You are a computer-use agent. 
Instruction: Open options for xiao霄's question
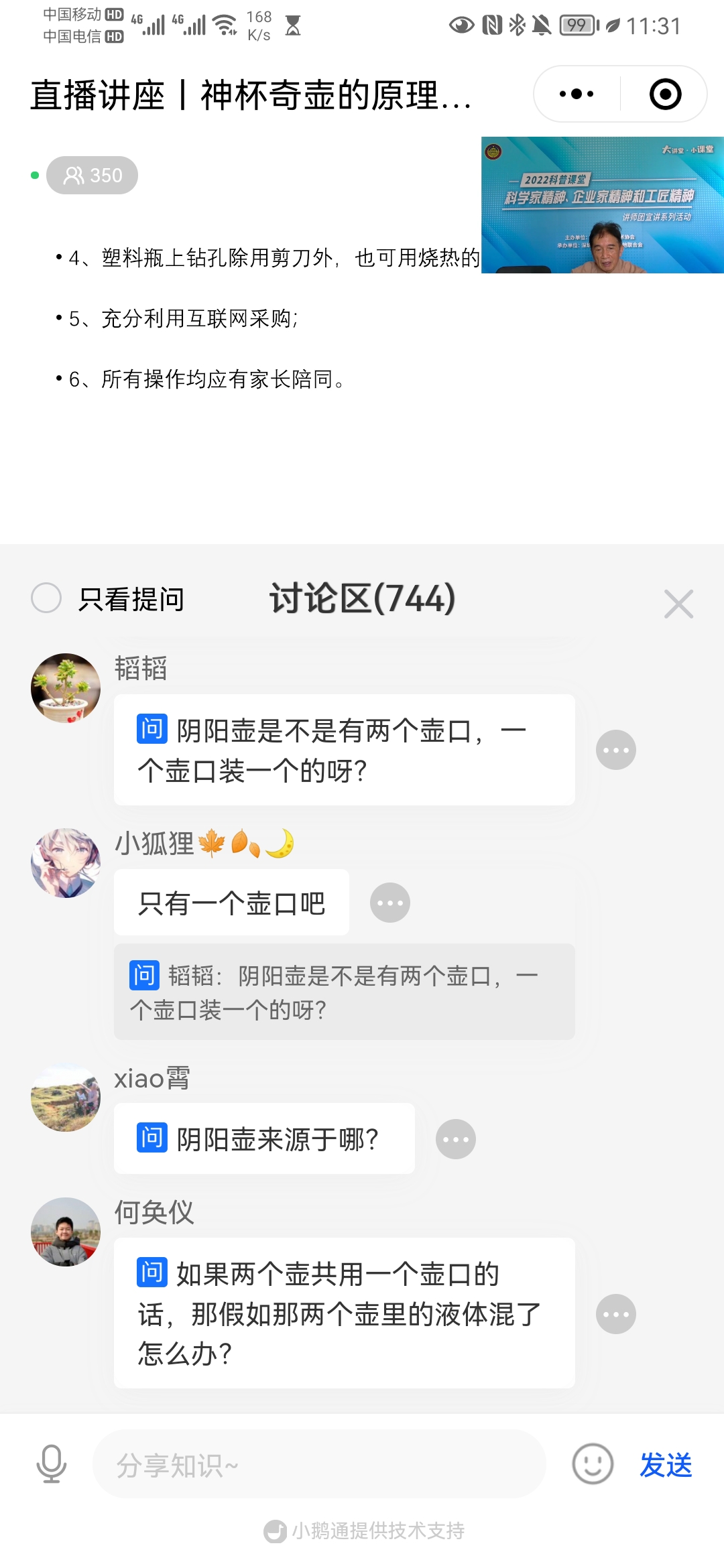(456, 1139)
